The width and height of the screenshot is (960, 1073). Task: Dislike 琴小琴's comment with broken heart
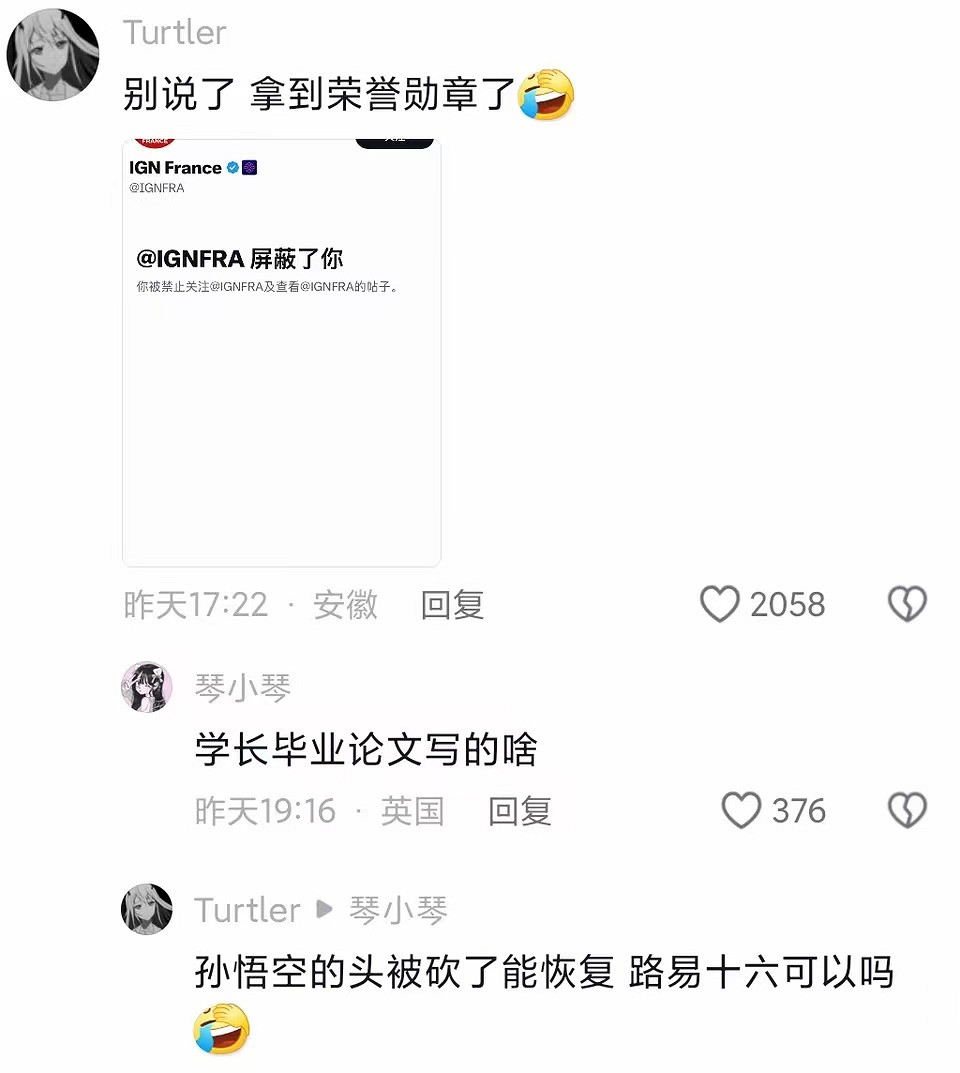[907, 810]
